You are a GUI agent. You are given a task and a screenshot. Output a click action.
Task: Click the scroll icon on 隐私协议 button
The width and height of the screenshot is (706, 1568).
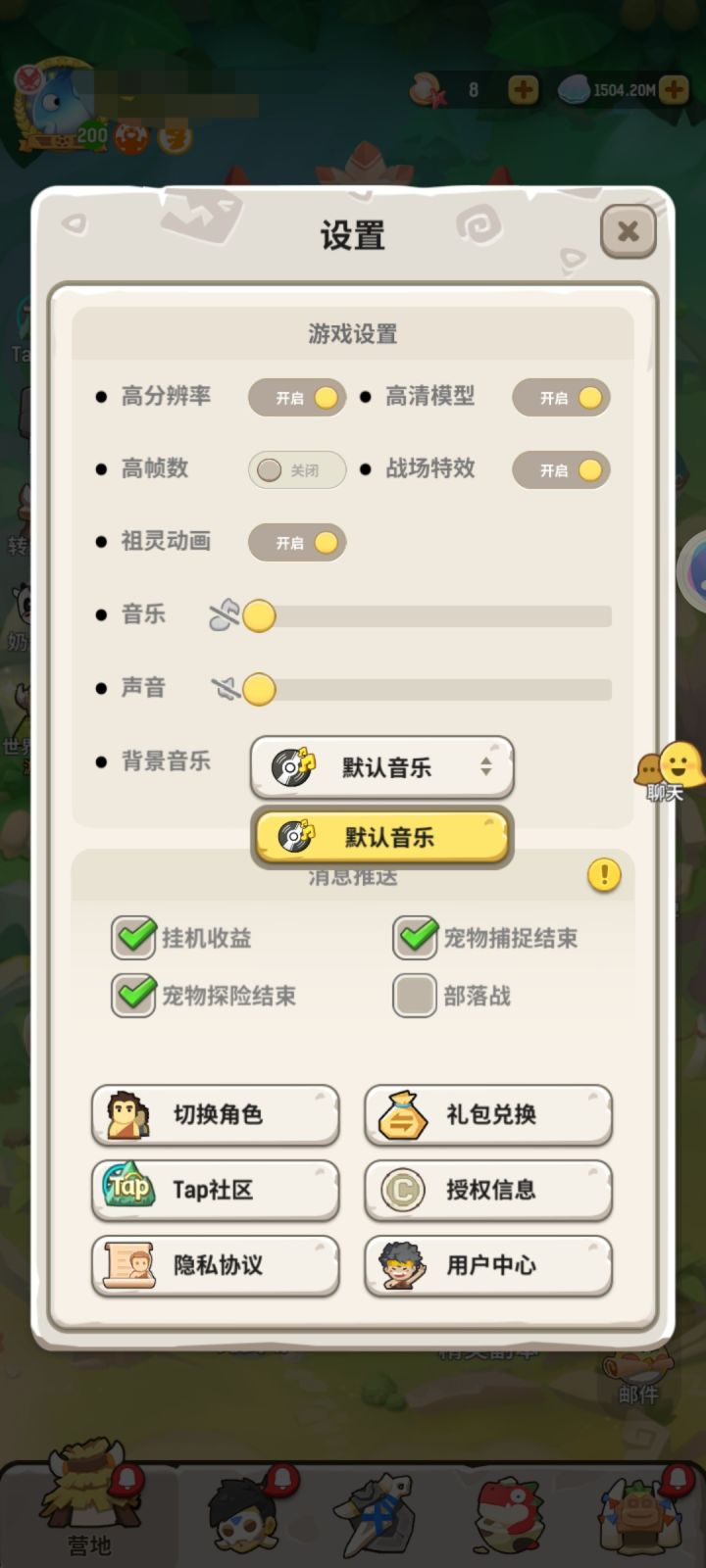(x=131, y=1265)
